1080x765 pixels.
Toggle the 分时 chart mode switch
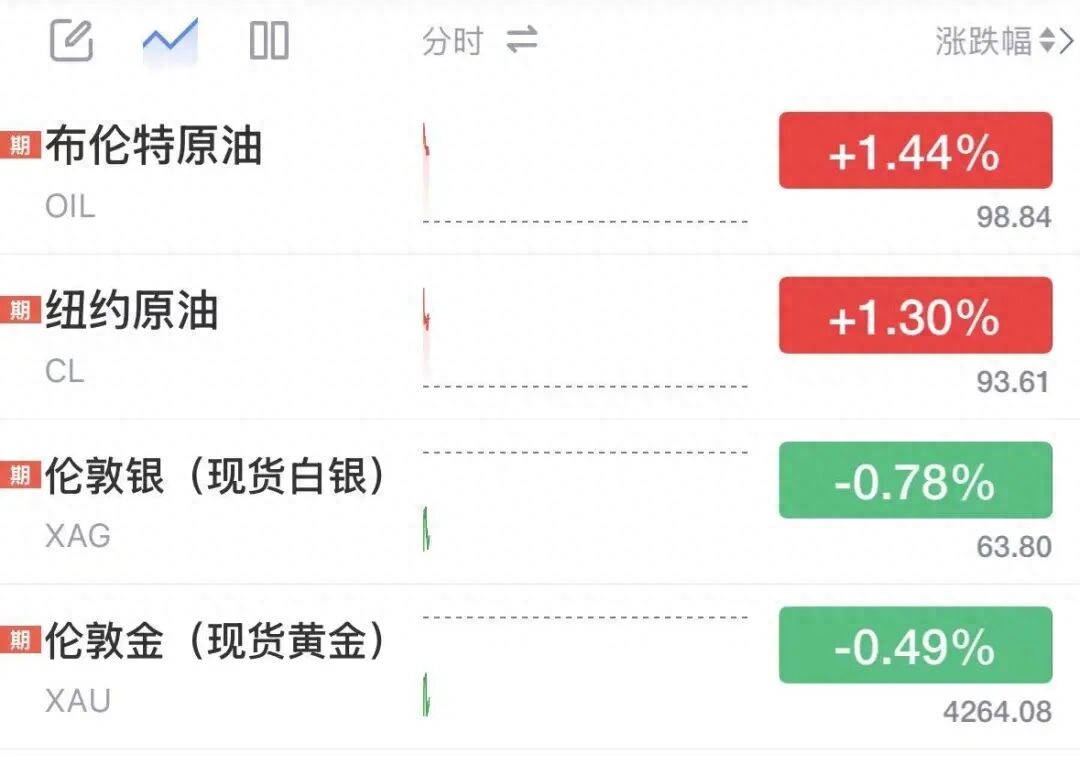click(479, 41)
